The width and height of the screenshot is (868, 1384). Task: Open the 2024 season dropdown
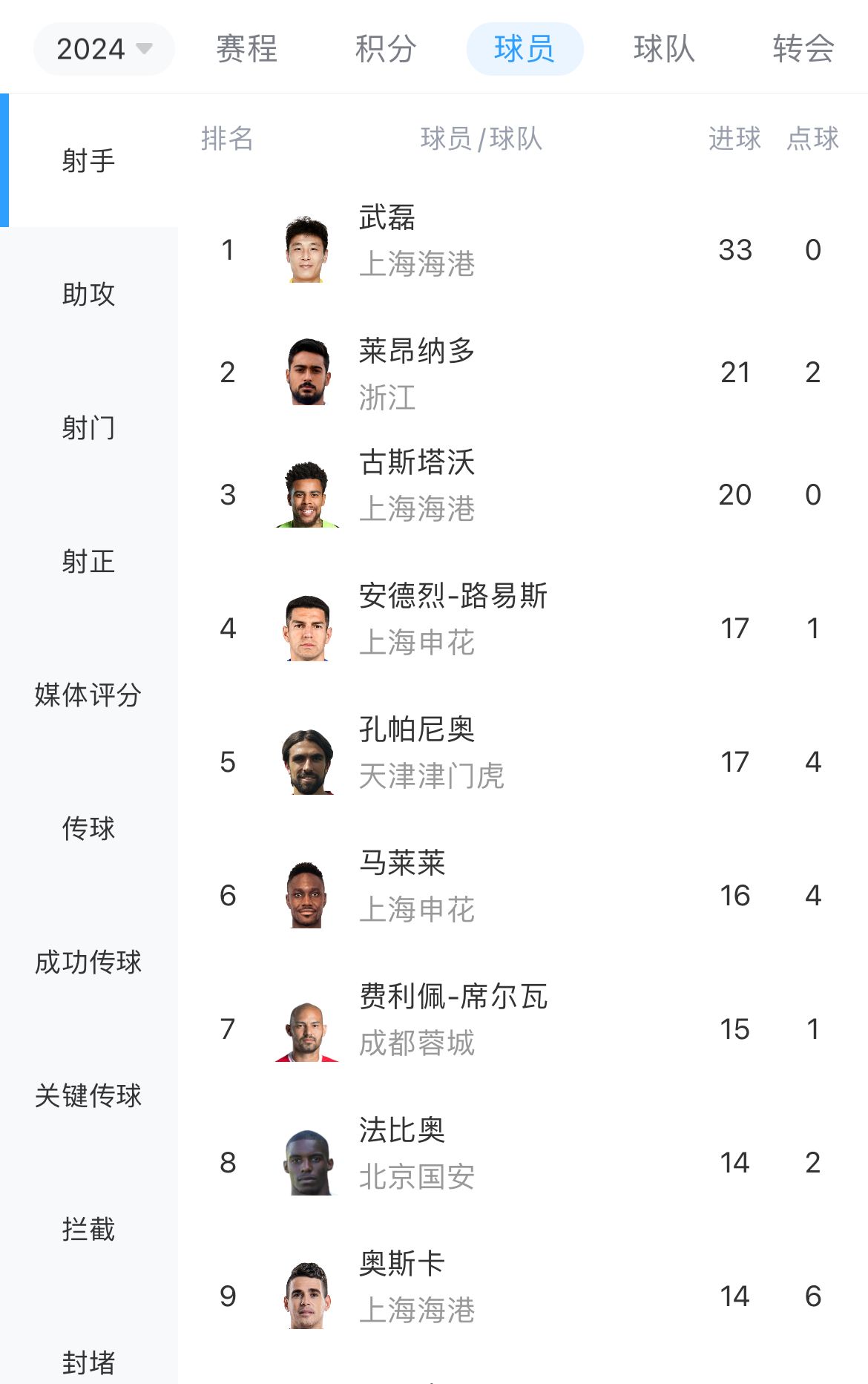click(104, 49)
